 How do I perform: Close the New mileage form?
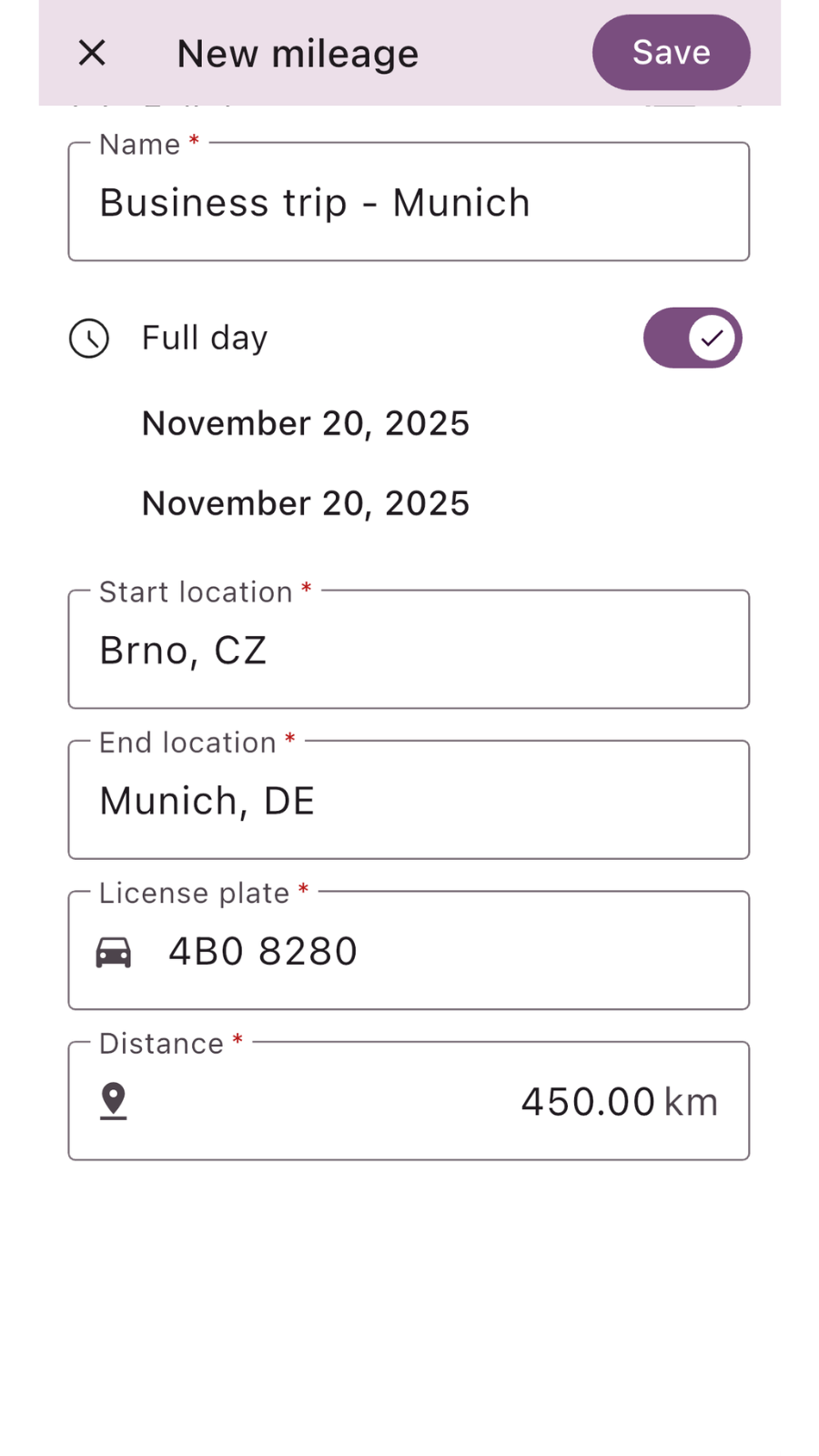(x=92, y=53)
